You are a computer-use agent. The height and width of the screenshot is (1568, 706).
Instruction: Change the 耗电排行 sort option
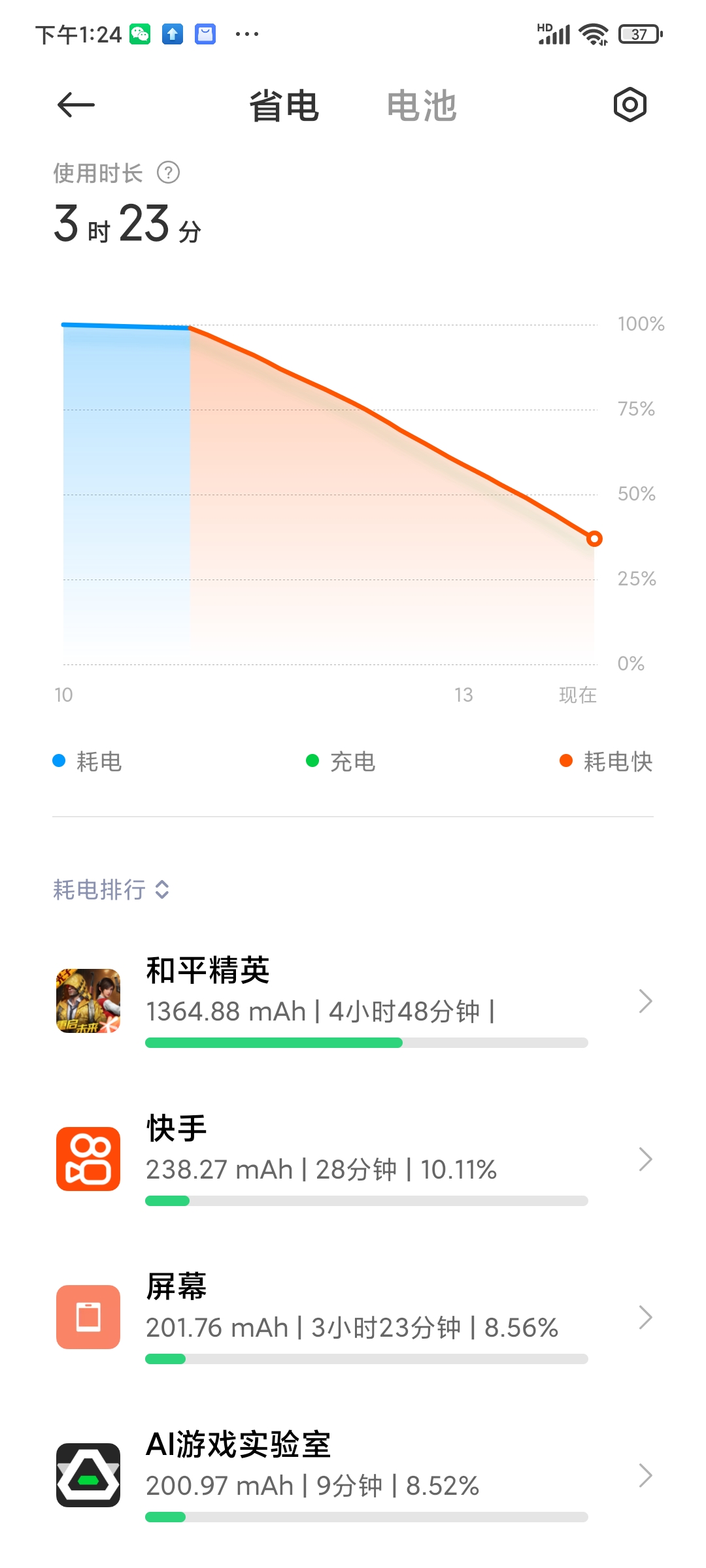[x=111, y=889]
